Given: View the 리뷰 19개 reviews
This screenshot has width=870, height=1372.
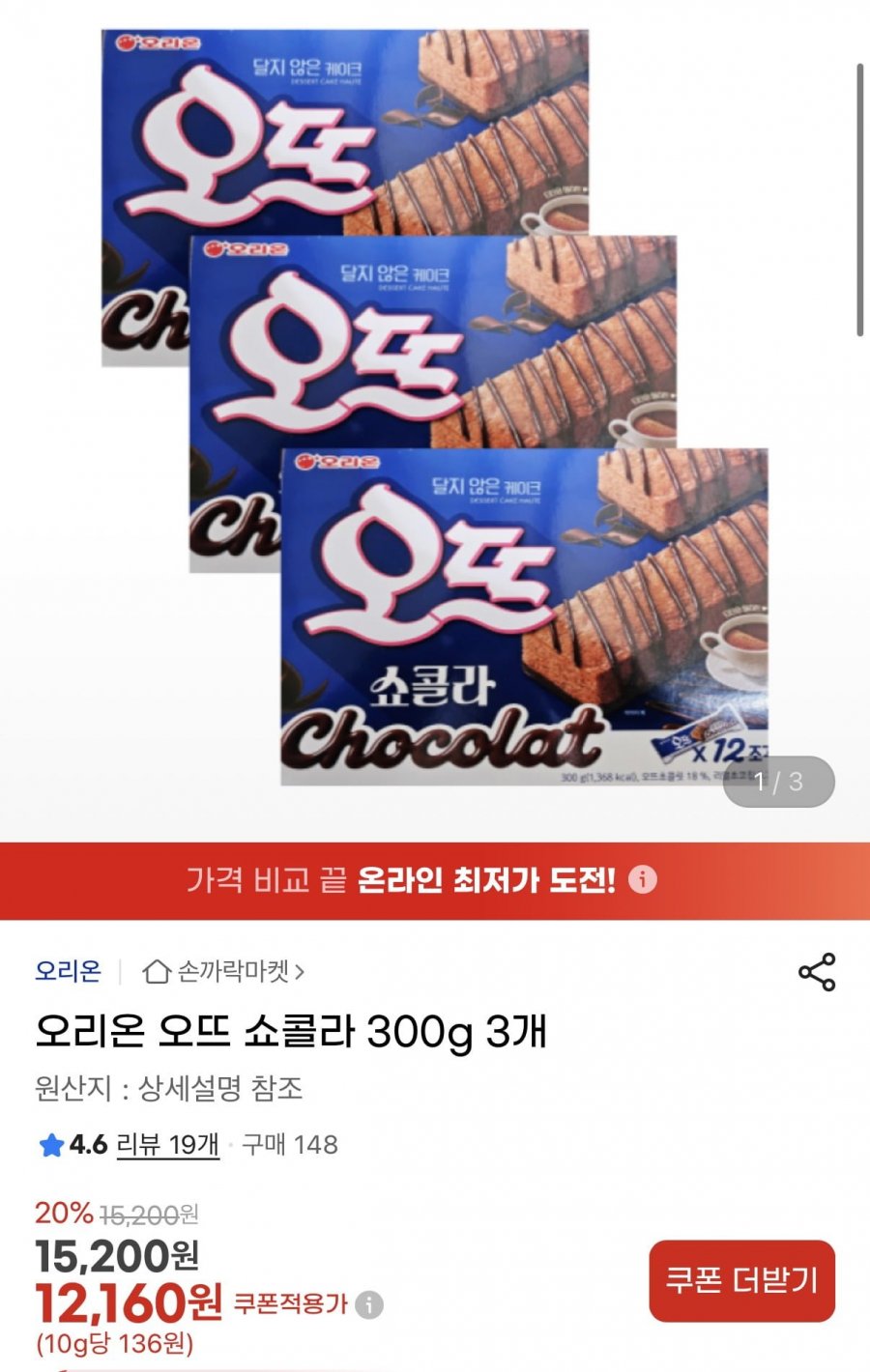Looking at the screenshot, I should point(167,1145).
